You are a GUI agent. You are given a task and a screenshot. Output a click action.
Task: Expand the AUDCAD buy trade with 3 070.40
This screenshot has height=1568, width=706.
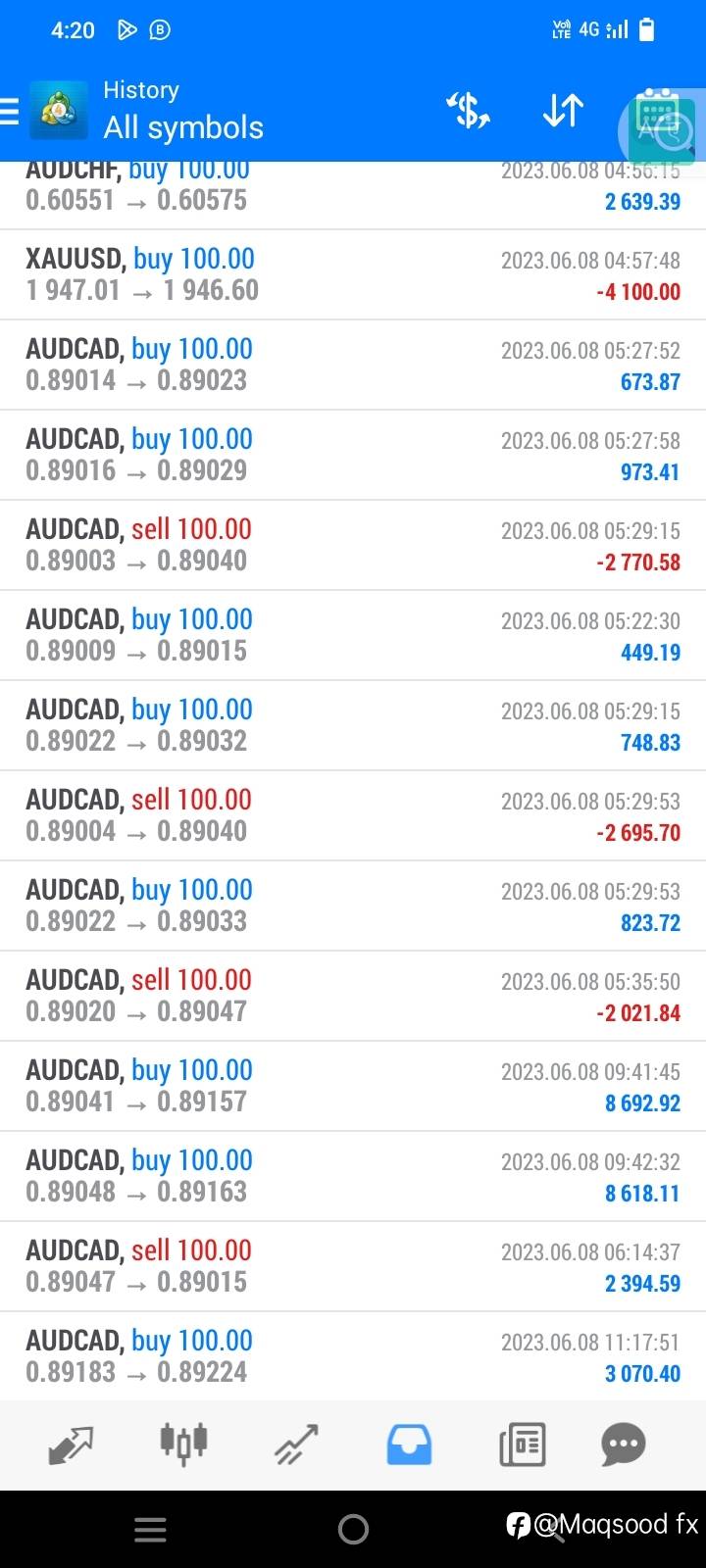pos(353,1357)
